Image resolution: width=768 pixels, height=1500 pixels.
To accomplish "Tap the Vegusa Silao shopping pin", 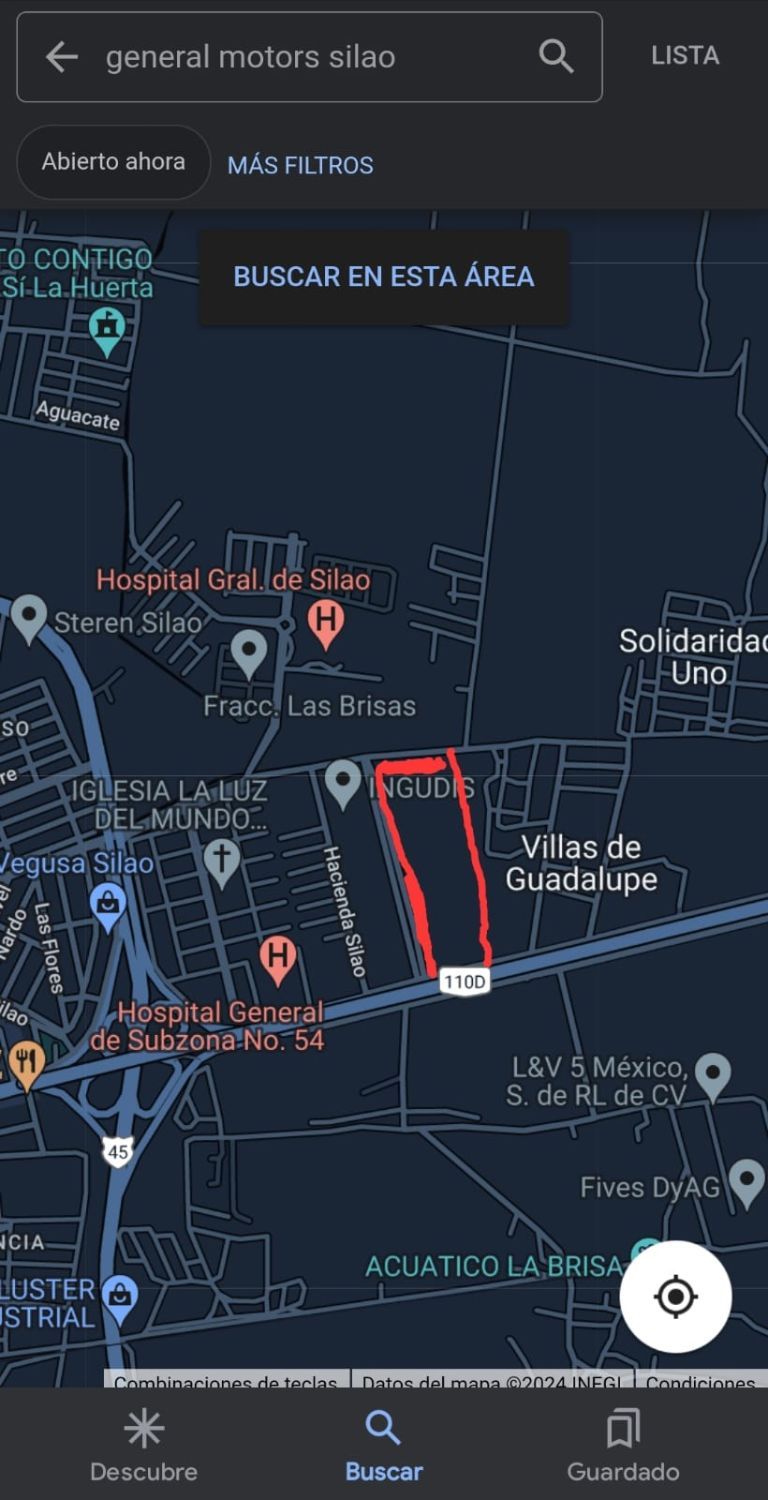I will (x=108, y=906).
